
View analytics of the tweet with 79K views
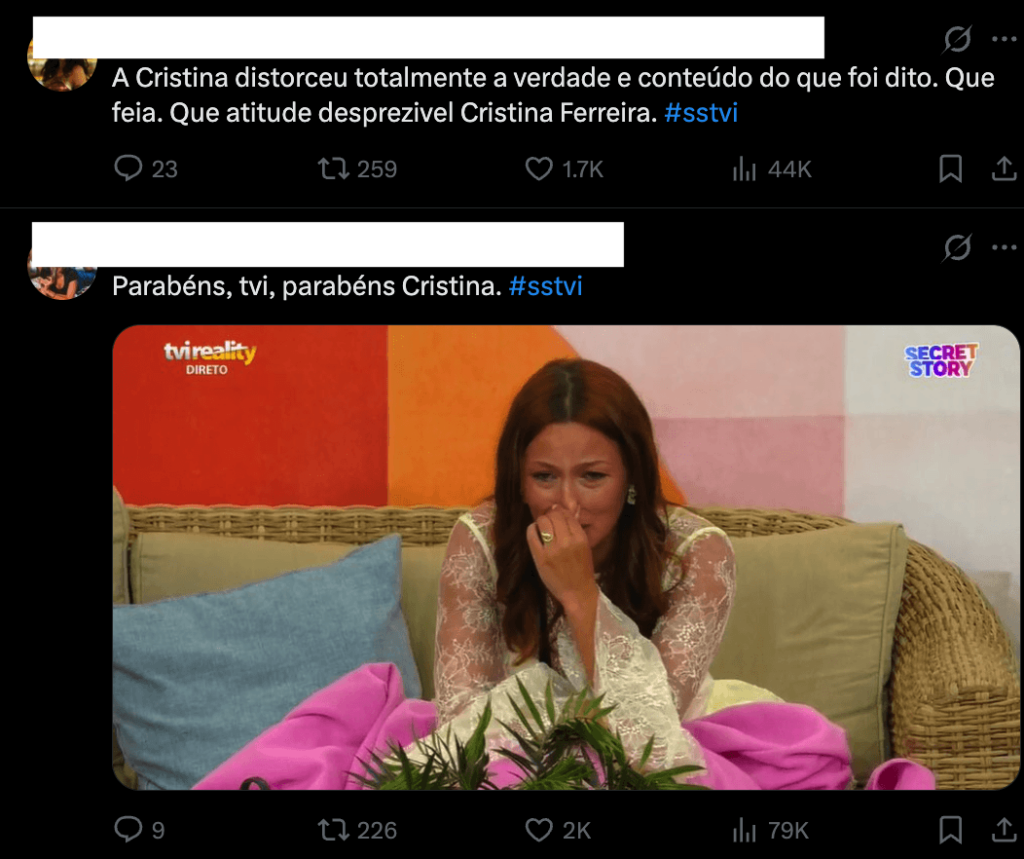744,829
